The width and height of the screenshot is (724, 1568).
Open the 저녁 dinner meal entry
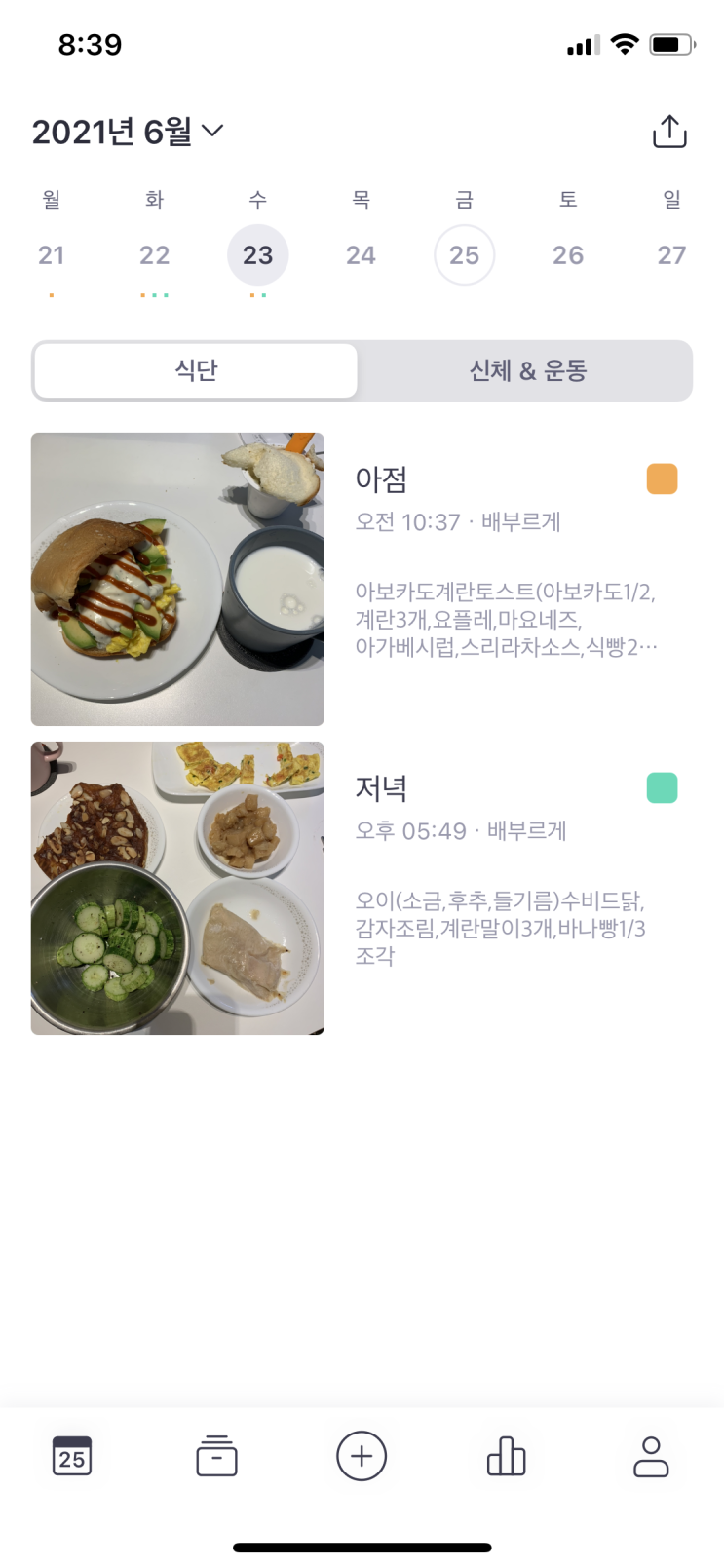tap(362, 888)
